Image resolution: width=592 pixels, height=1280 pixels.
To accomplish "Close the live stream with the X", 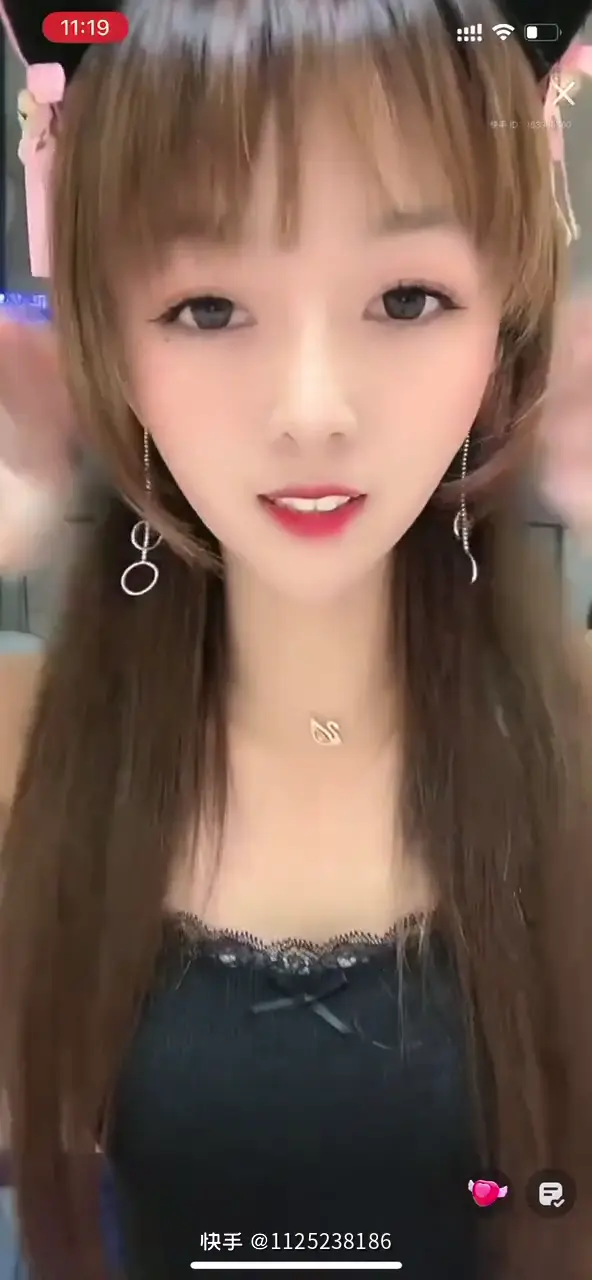I will (x=564, y=94).
